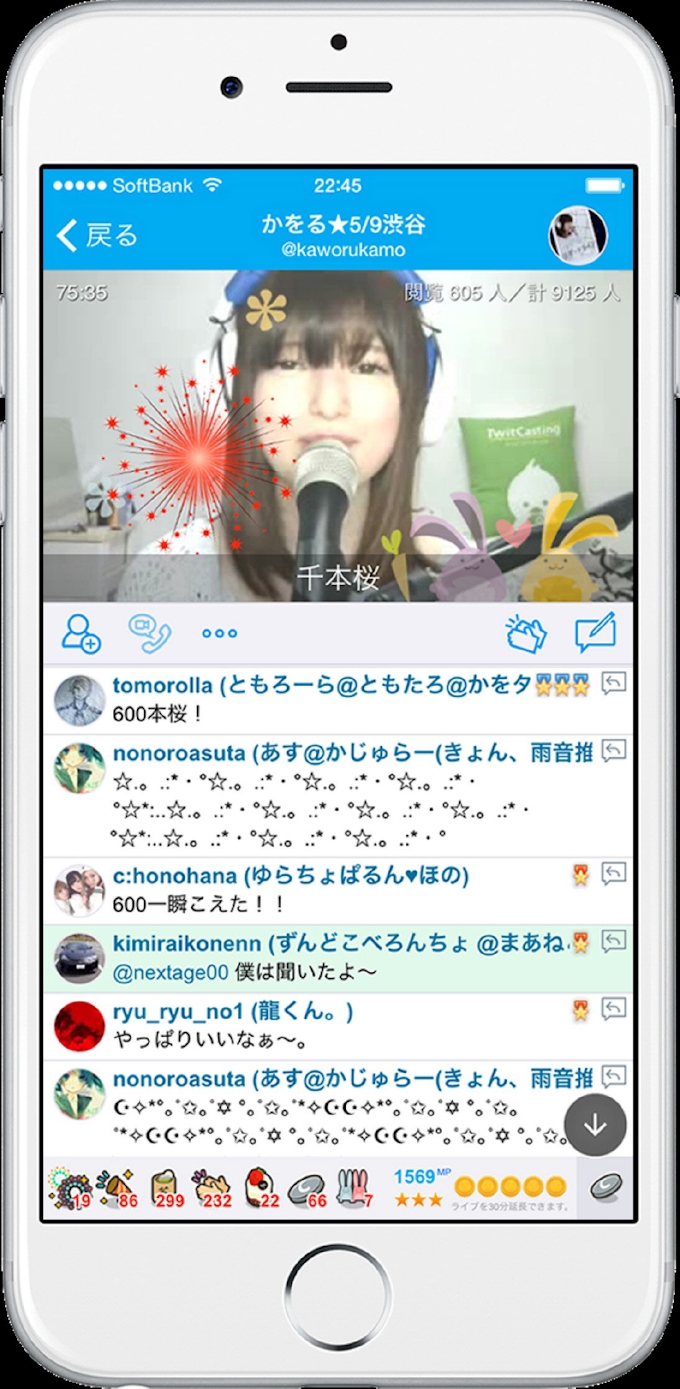The width and height of the screenshot is (680, 1389).
Task: Send the firework gift marked 19
Action: point(68,1189)
